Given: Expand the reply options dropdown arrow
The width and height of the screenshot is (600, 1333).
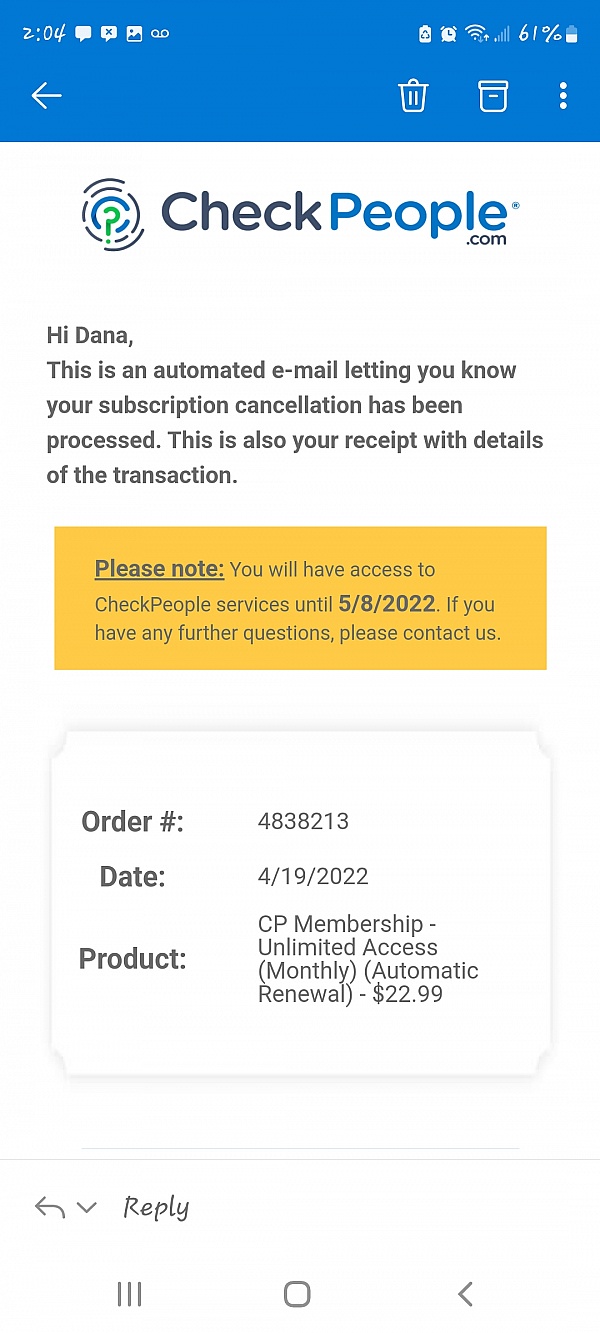Looking at the screenshot, I should pyautogui.click(x=87, y=1207).
